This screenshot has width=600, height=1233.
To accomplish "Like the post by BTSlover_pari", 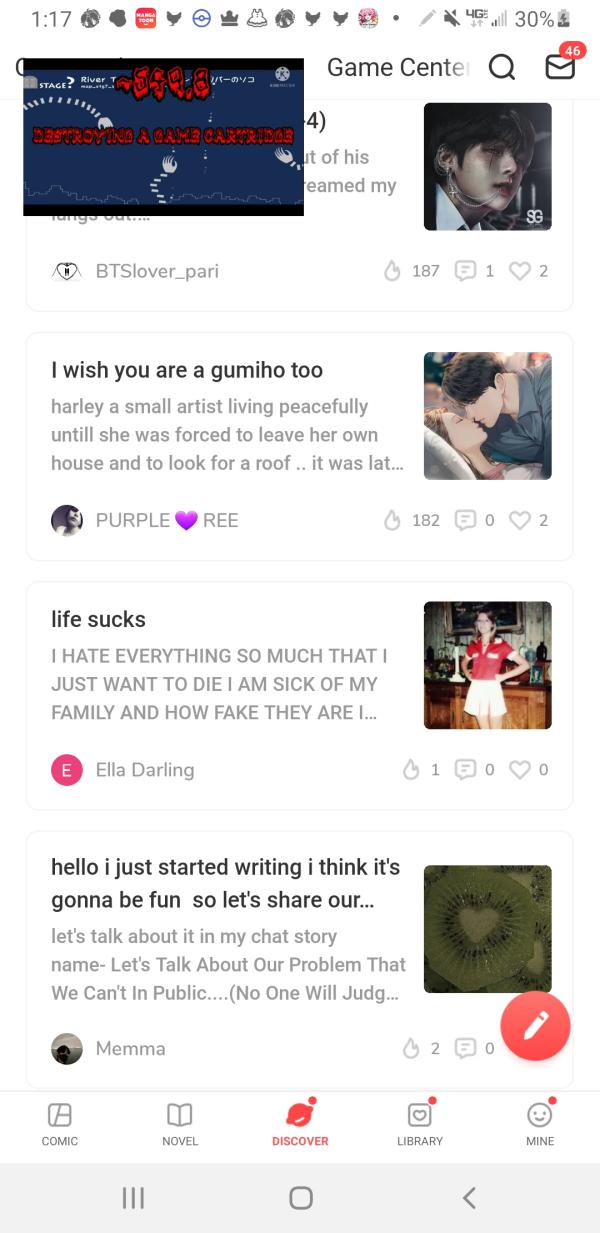I will pos(520,271).
